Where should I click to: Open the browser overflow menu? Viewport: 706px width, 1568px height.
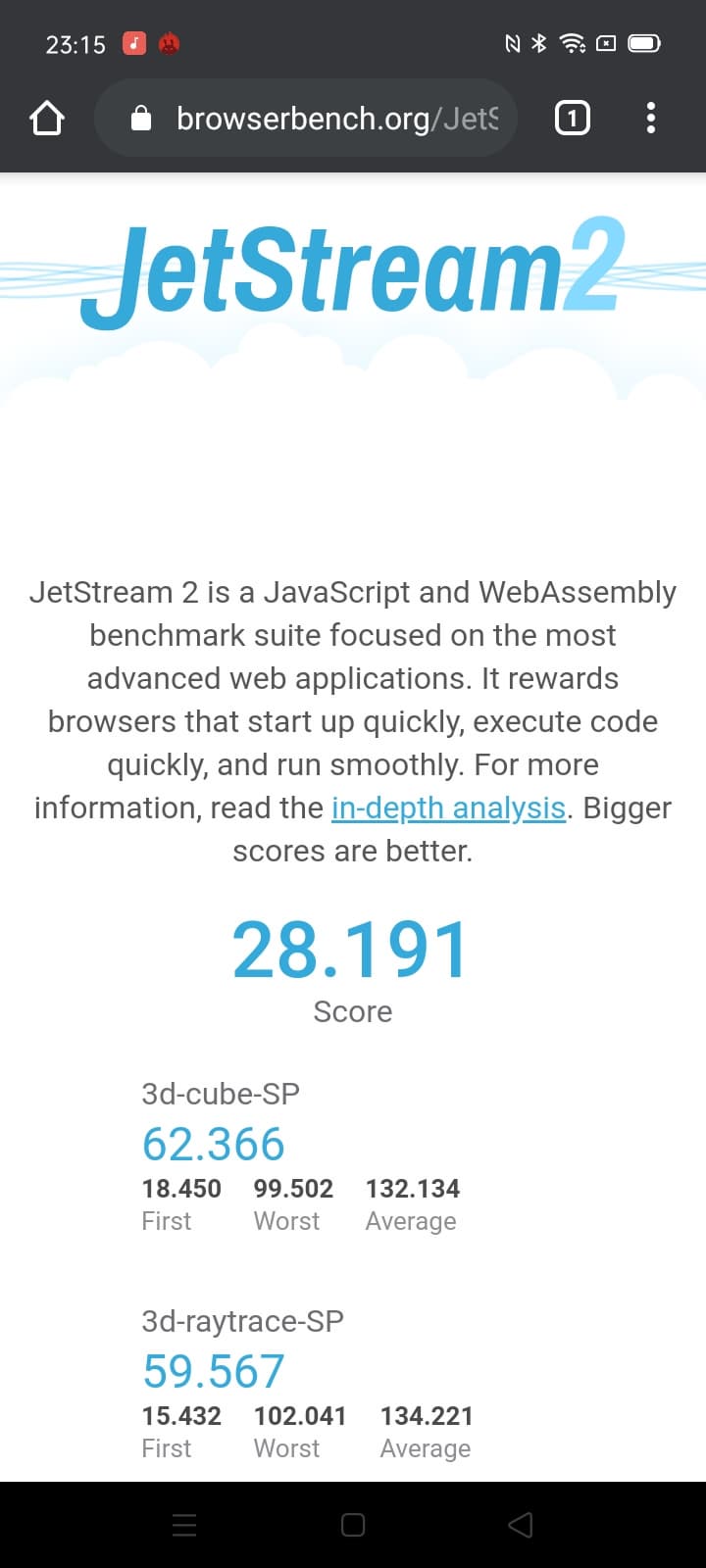[651, 119]
